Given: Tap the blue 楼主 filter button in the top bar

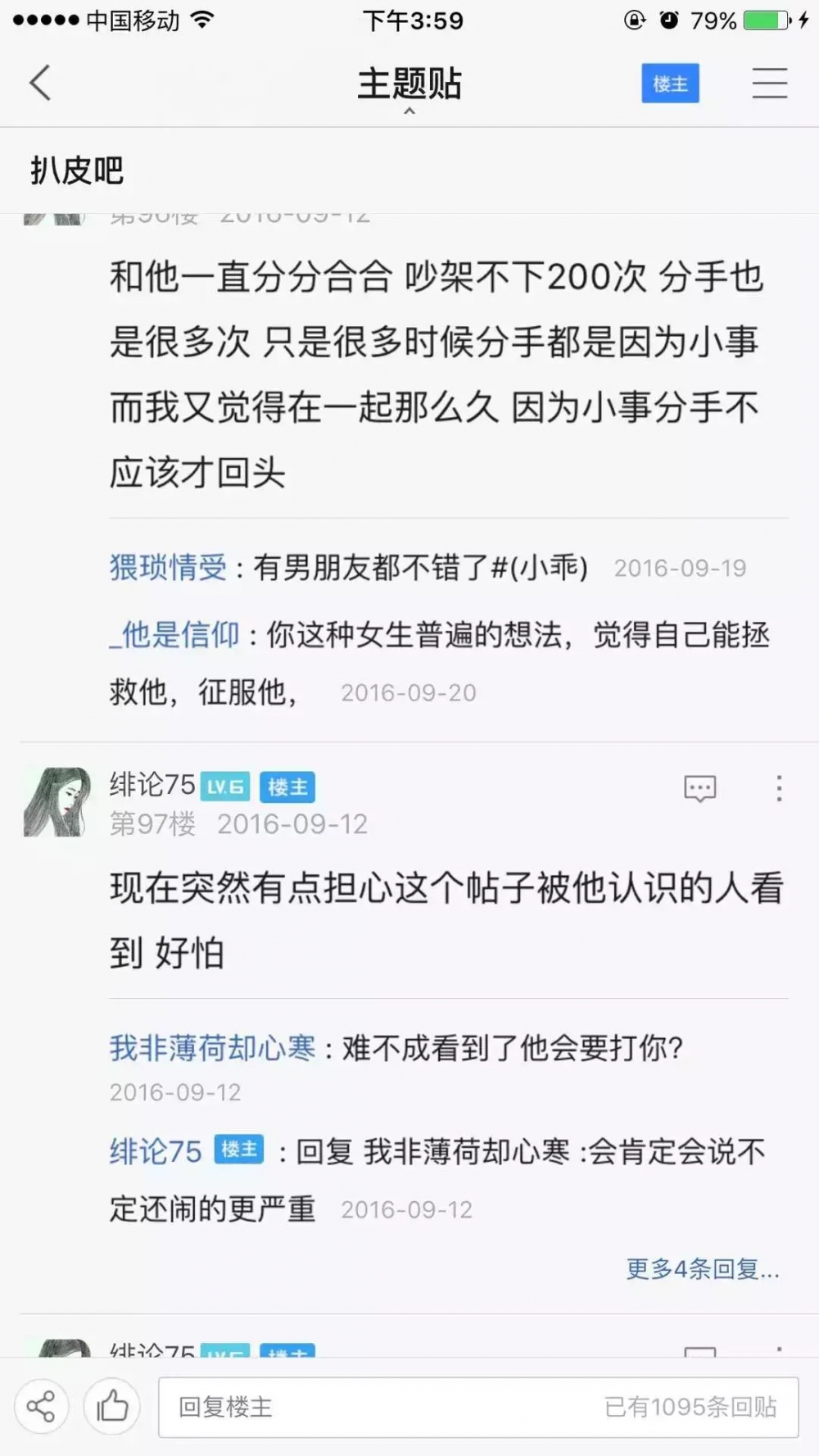Looking at the screenshot, I should [x=670, y=83].
